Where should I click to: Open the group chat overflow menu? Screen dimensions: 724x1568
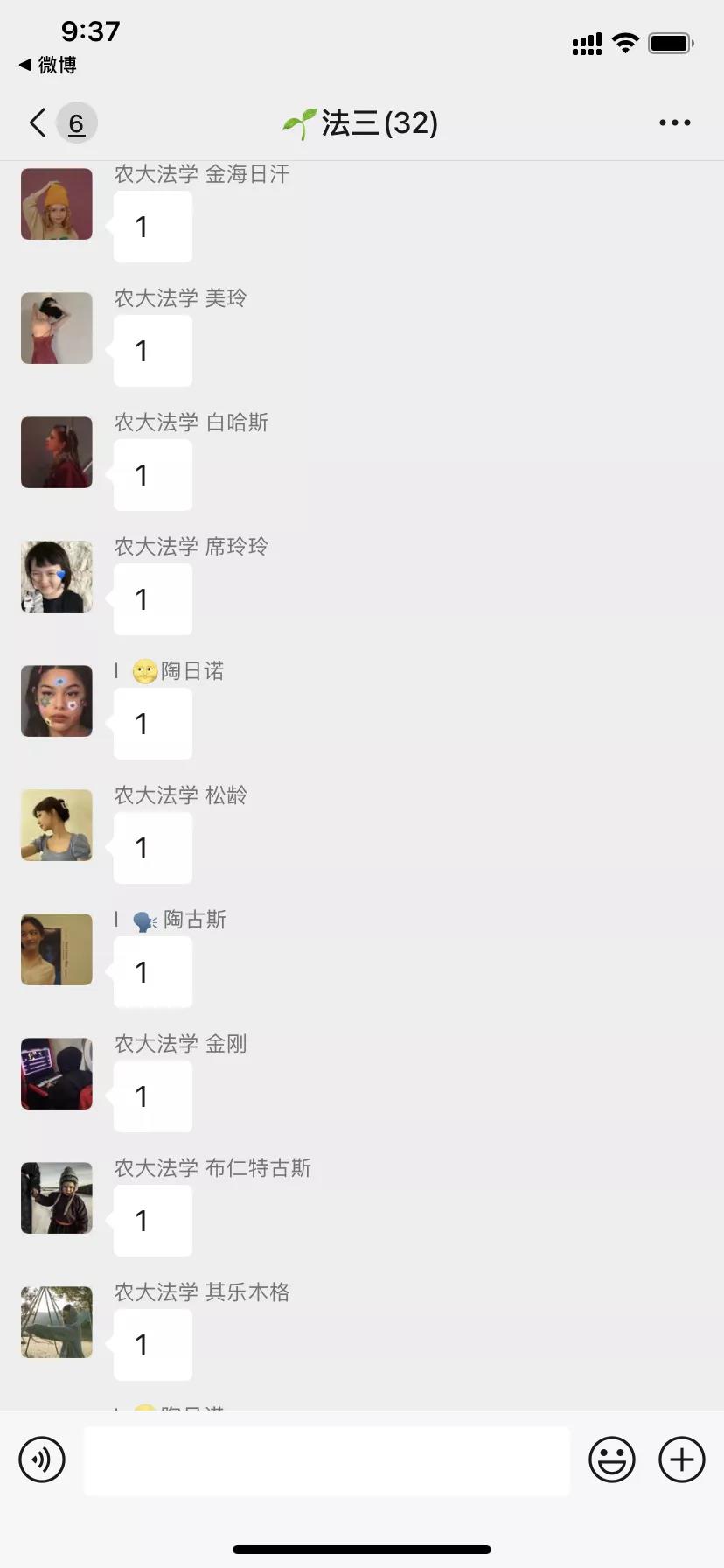(x=674, y=123)
